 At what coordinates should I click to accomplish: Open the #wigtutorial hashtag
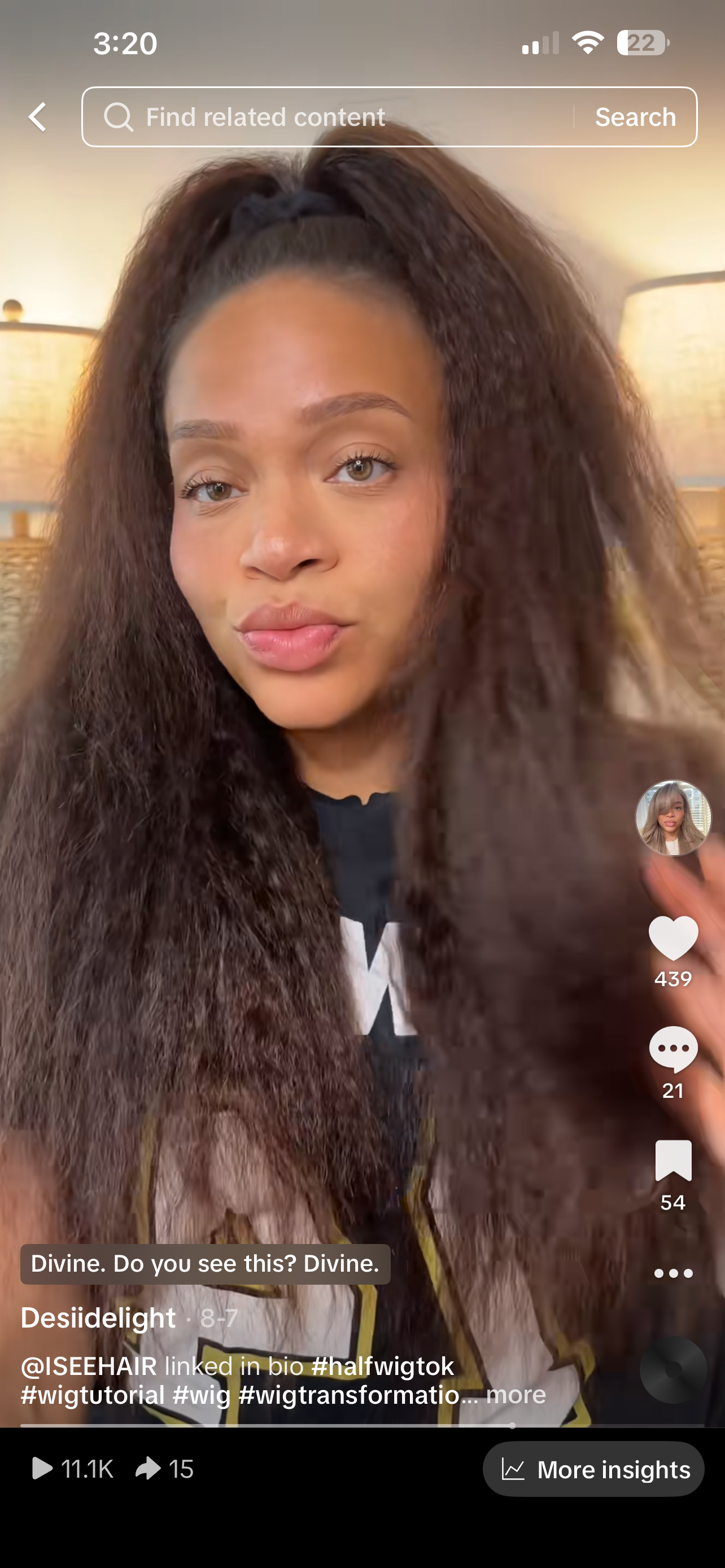pos(93,1395)
